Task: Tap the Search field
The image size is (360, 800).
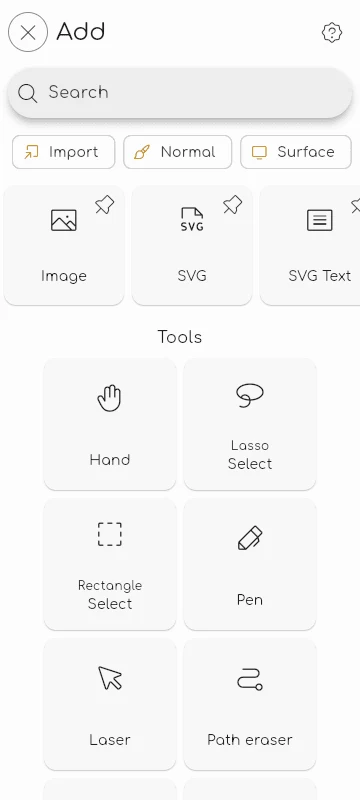Action: 180,93
